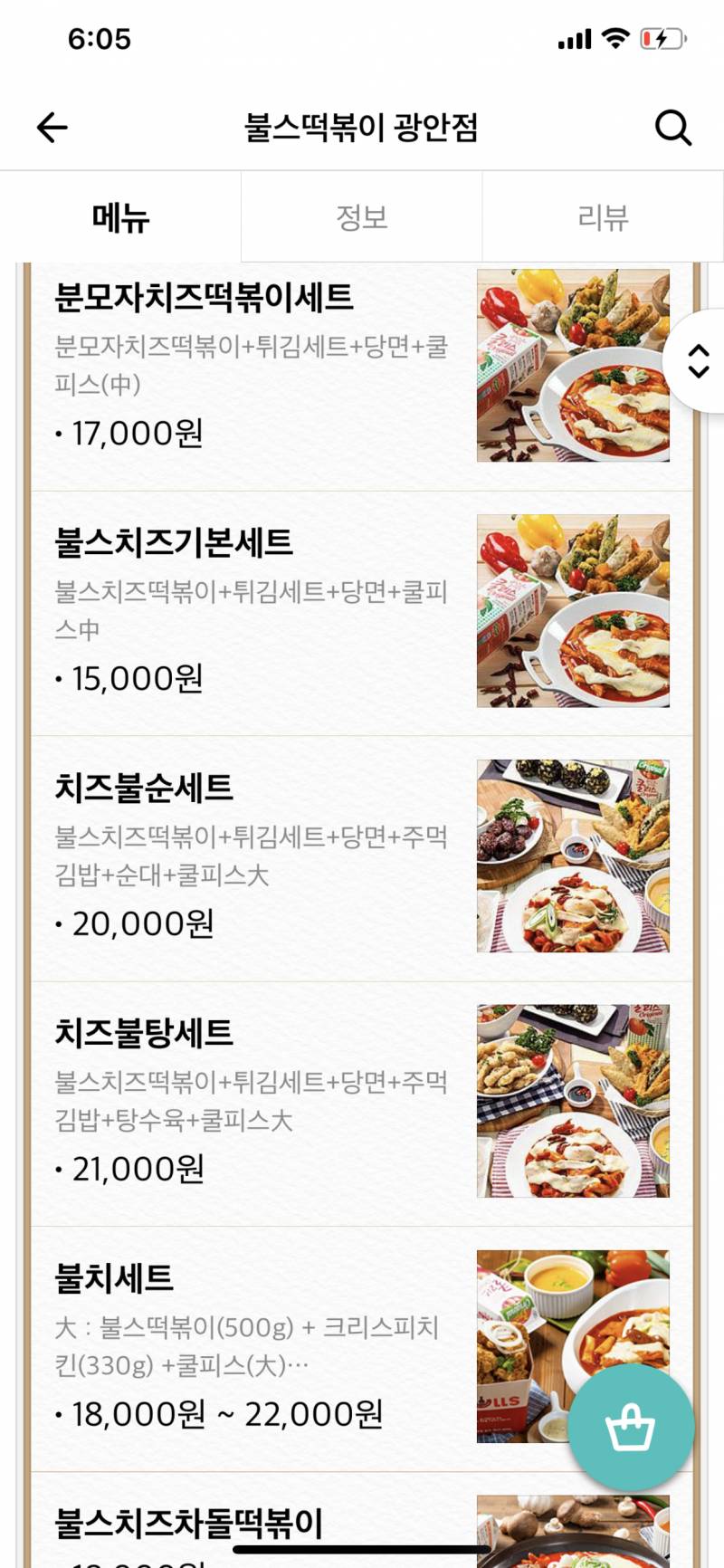Tap the battery charging indicator
The image size is (724, 1568).
(662, 38)
